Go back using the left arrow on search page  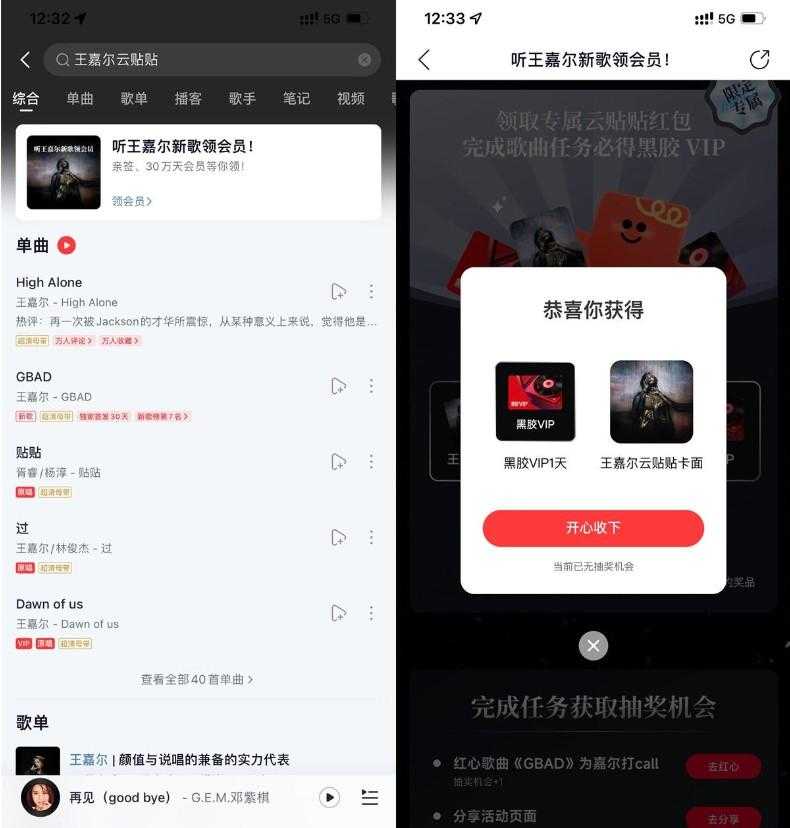[25, 59]
